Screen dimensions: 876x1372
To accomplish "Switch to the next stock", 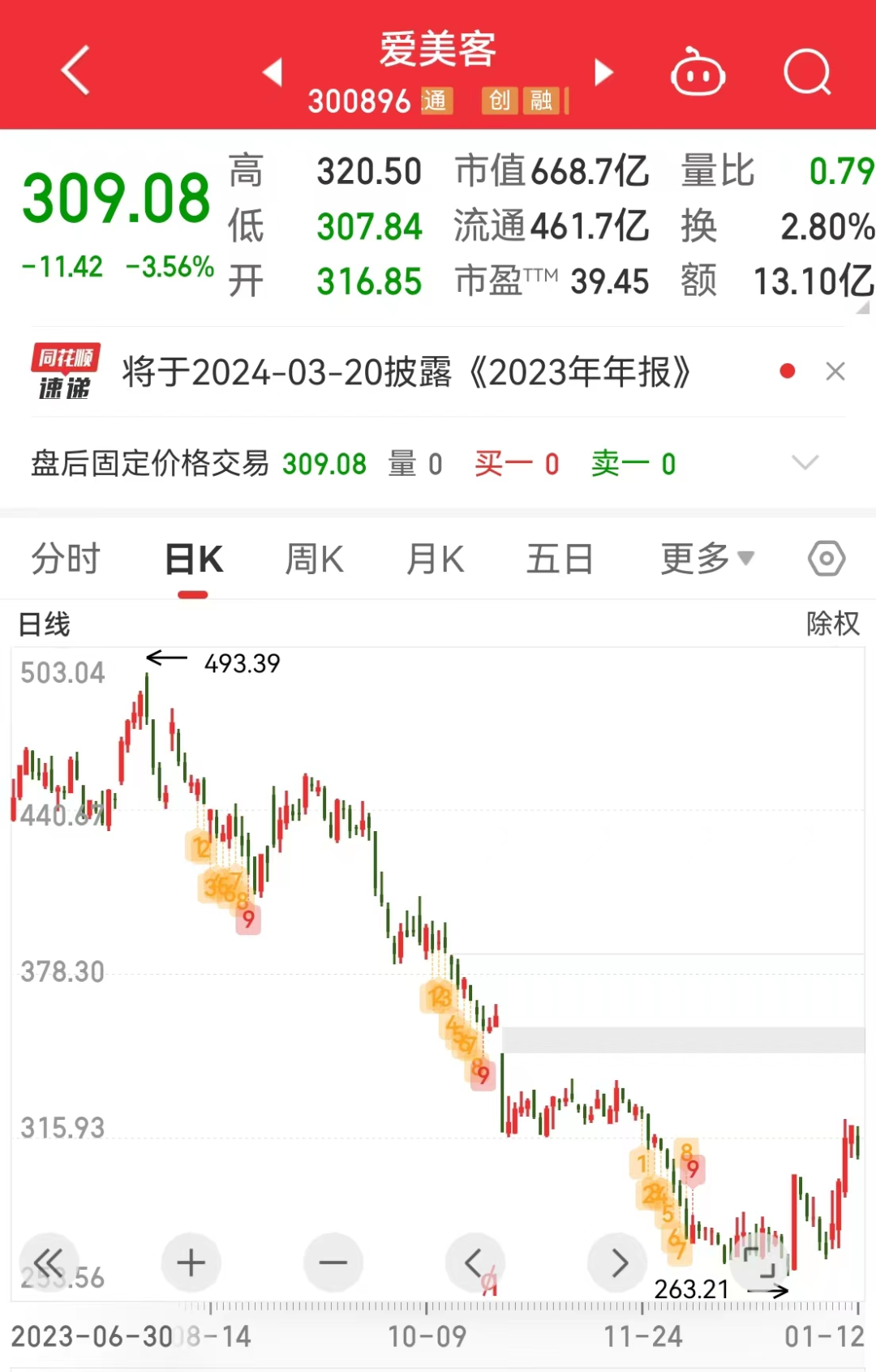I will pyautogui.click(x=603, y=72).
